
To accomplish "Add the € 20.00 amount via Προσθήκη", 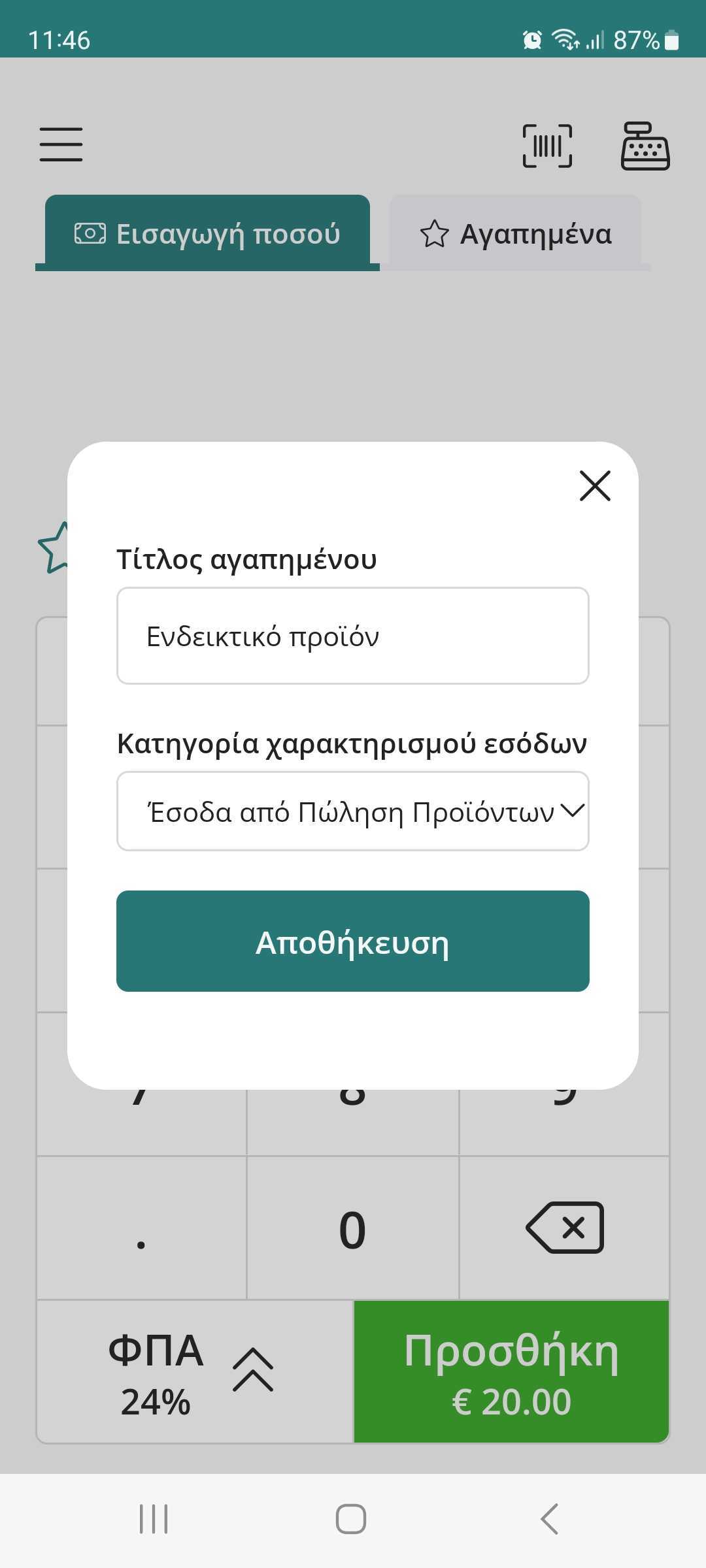I will tap(511, 1372).
